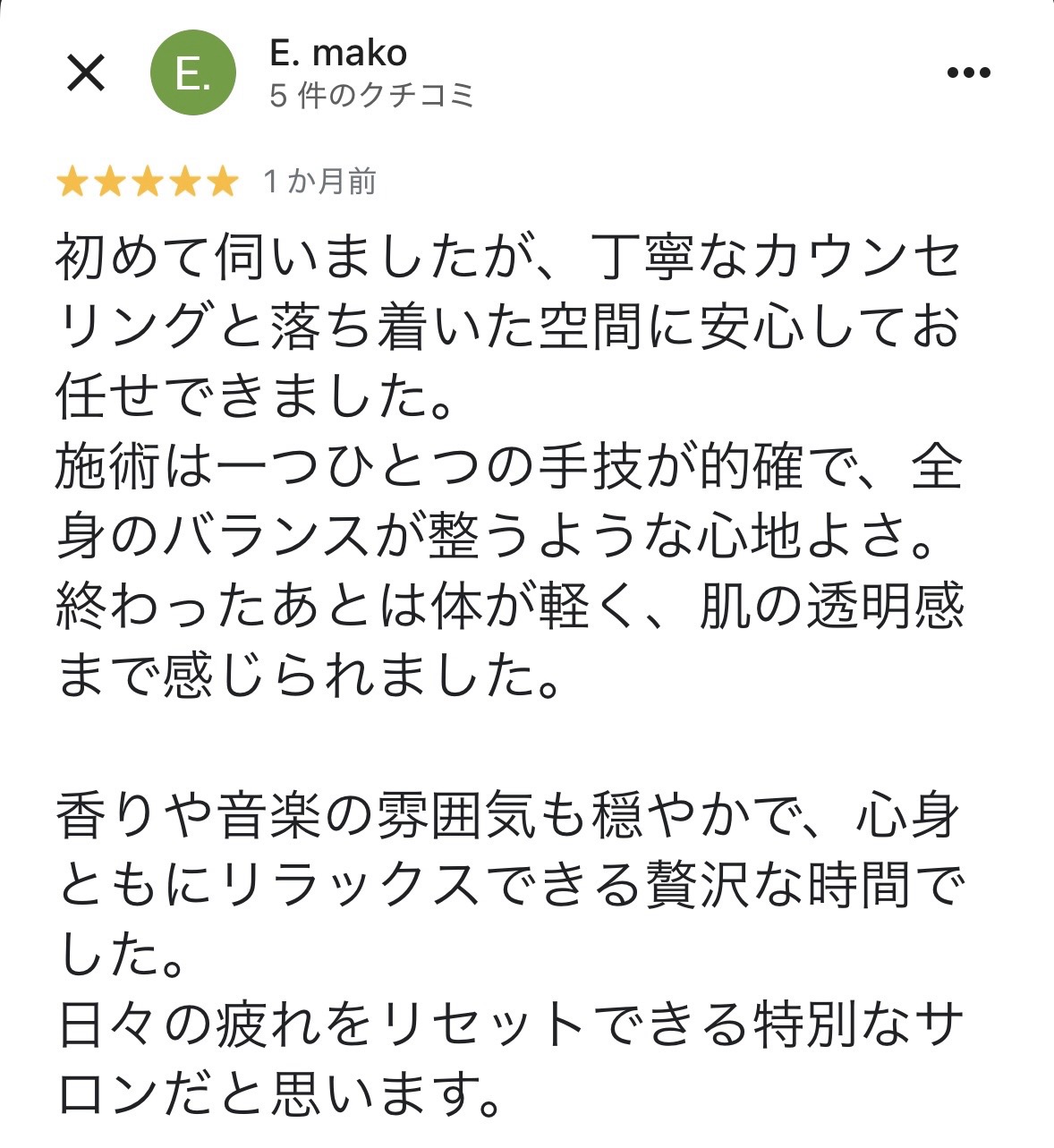Open E. mako's reviewer profile
Viewport: 1054px width, 1148px height.
tap(337, 54)
